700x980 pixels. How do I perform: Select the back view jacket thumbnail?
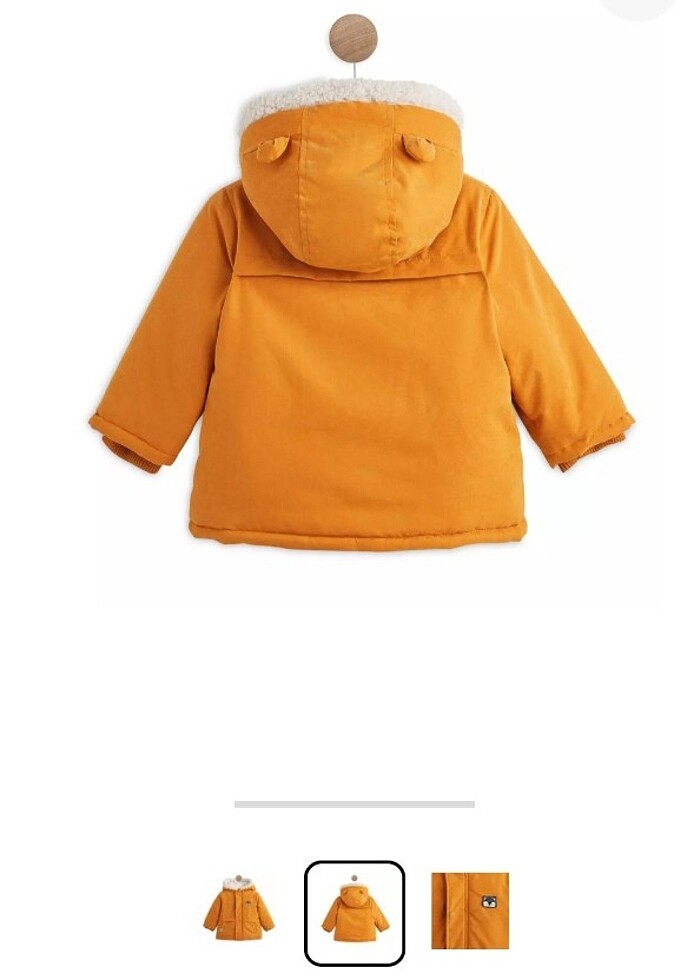[x=355, y=912]
